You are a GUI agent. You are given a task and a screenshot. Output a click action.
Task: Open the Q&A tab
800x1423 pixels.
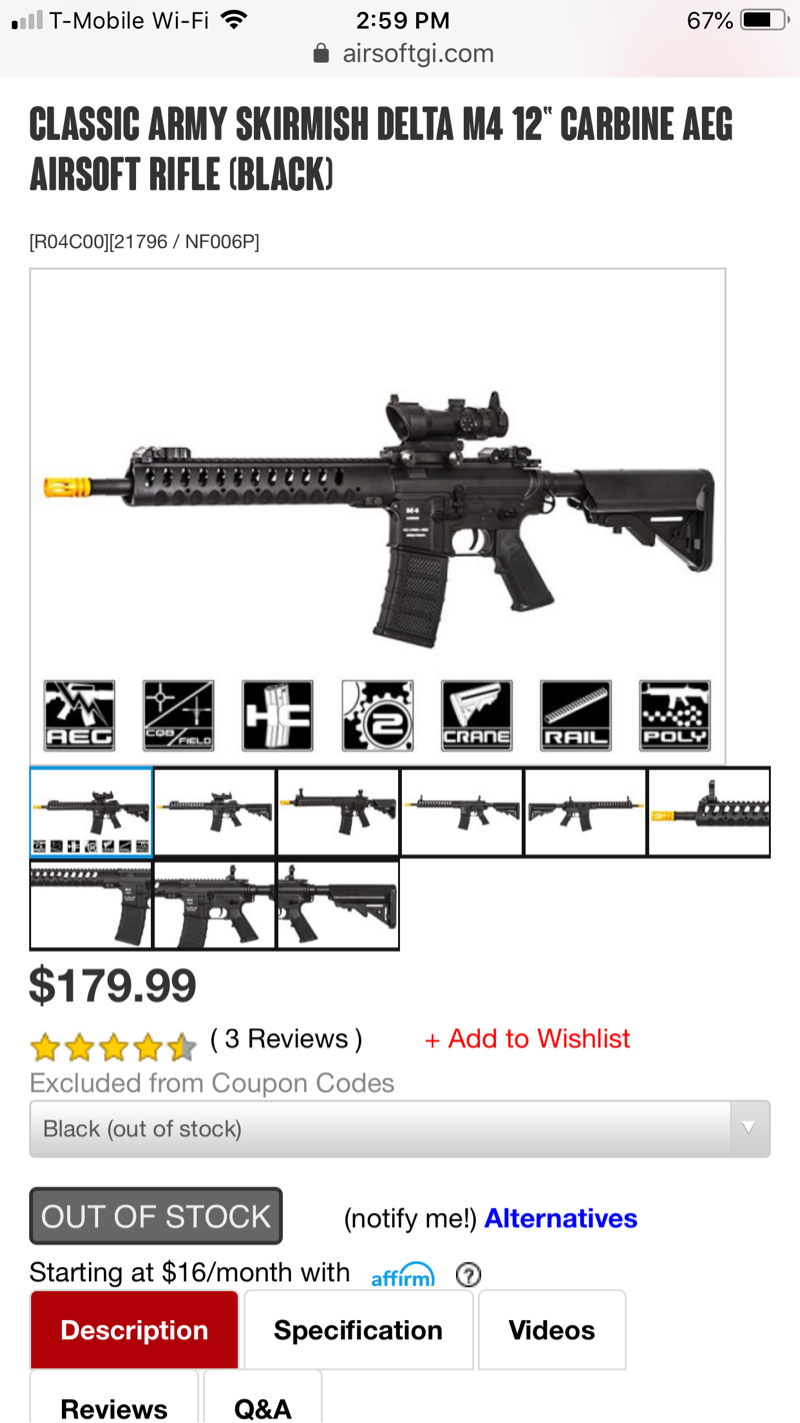[262, 1407]
